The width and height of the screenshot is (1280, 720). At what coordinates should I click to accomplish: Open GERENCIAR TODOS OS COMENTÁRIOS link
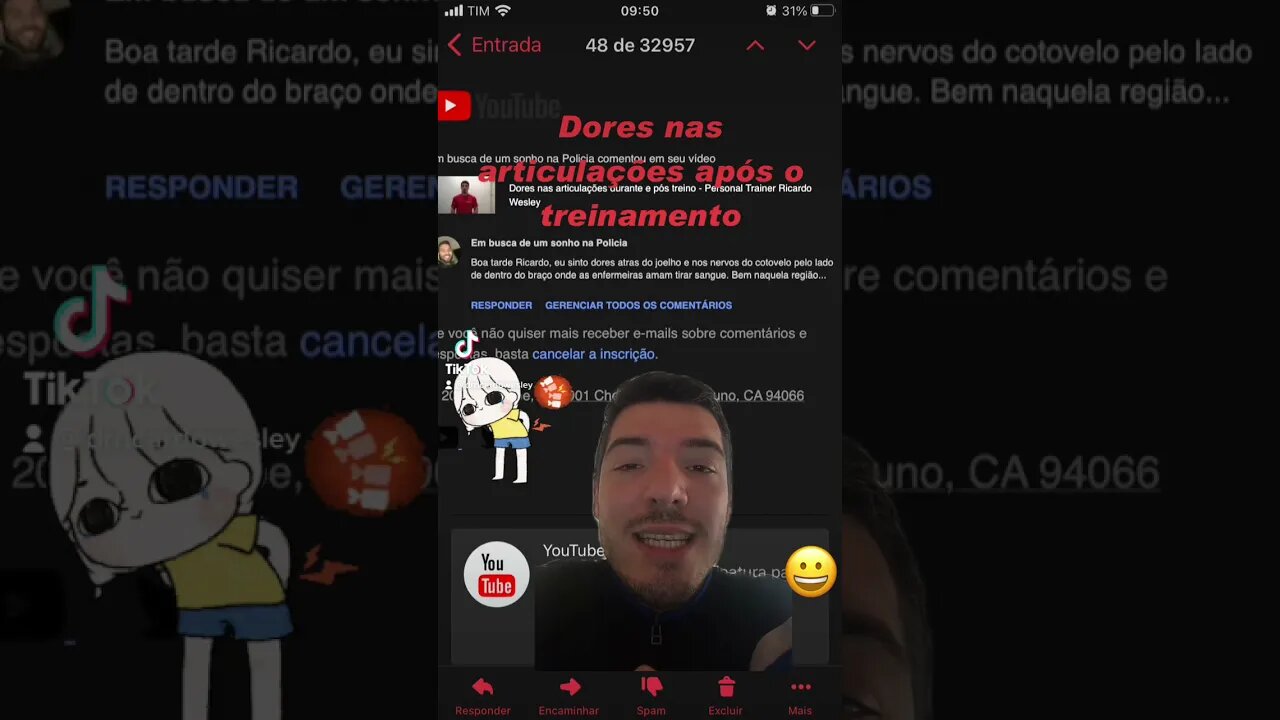[638, 305]
